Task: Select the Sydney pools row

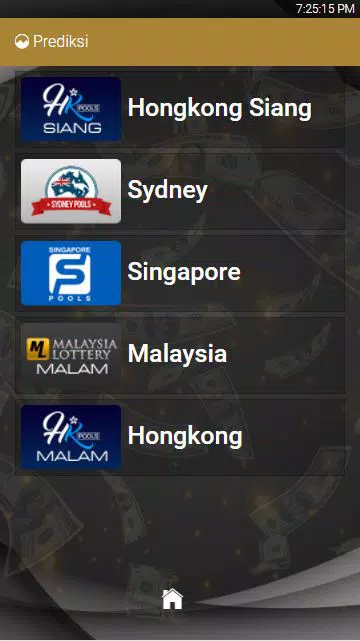Action: [x=180, y=191]
